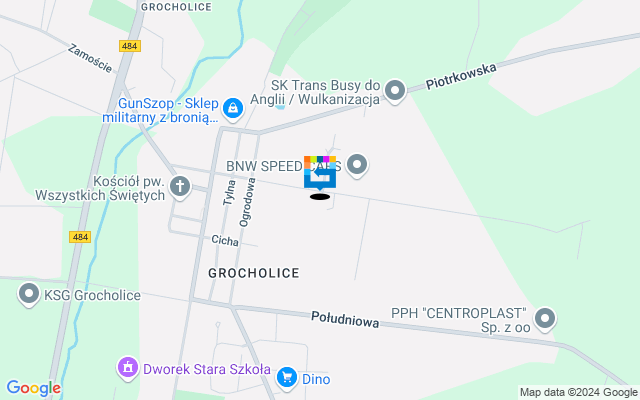Screen dimensions: 640x400
Task: Tap the Kościół pw. Wszystkich Świętych marker
Action: (180, 185)
